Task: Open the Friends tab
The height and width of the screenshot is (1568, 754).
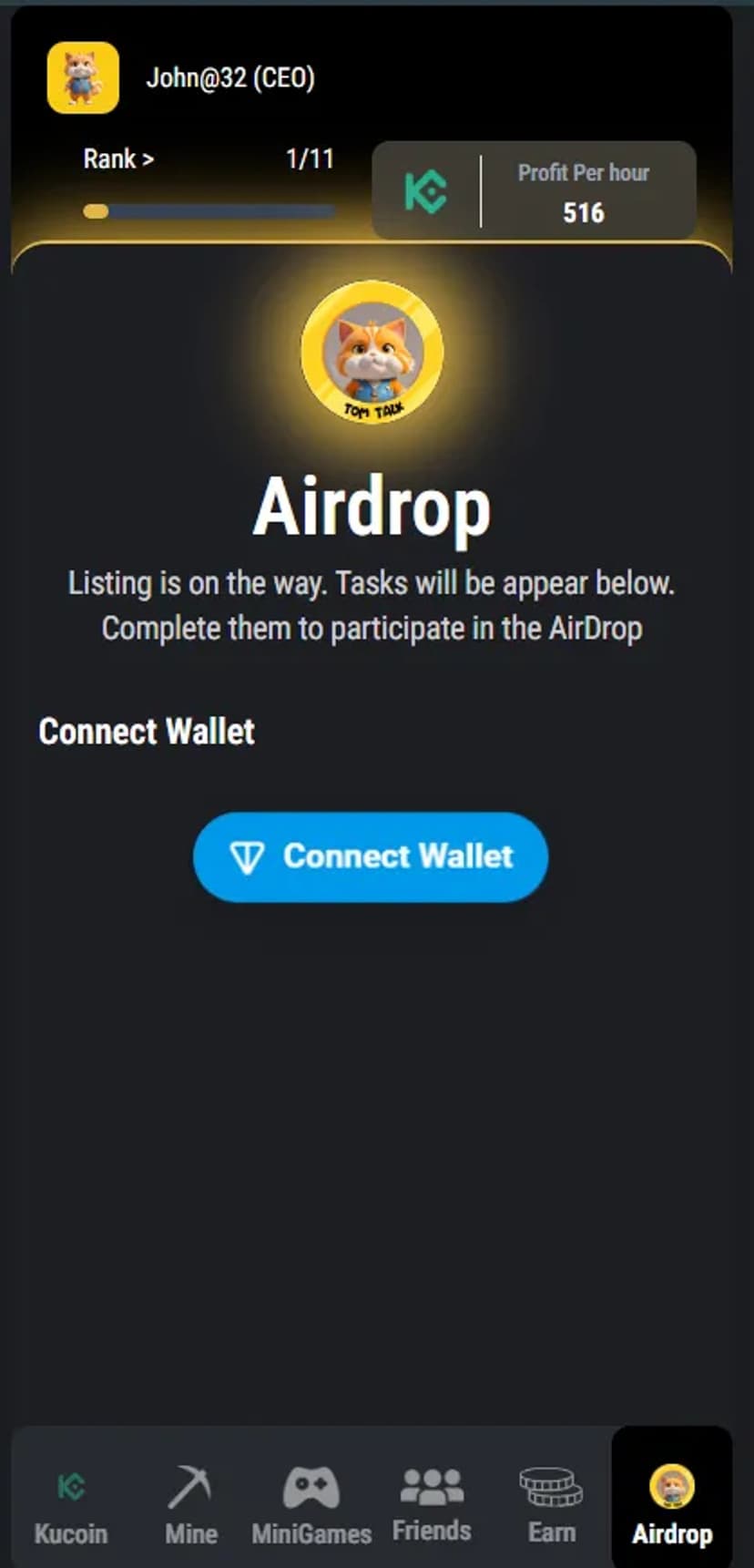Action: 432,1505
